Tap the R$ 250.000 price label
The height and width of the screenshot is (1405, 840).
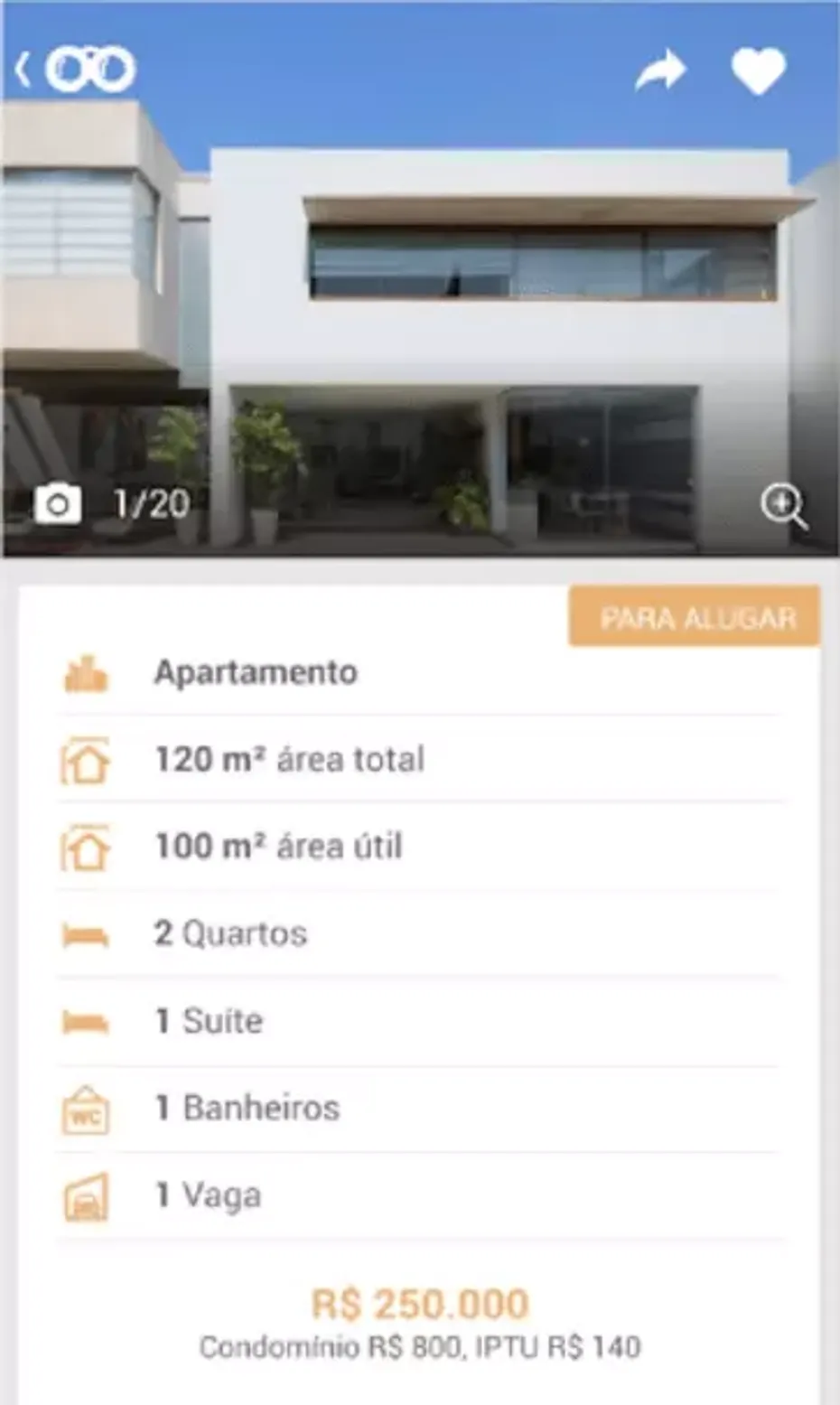pos(419,1304)
